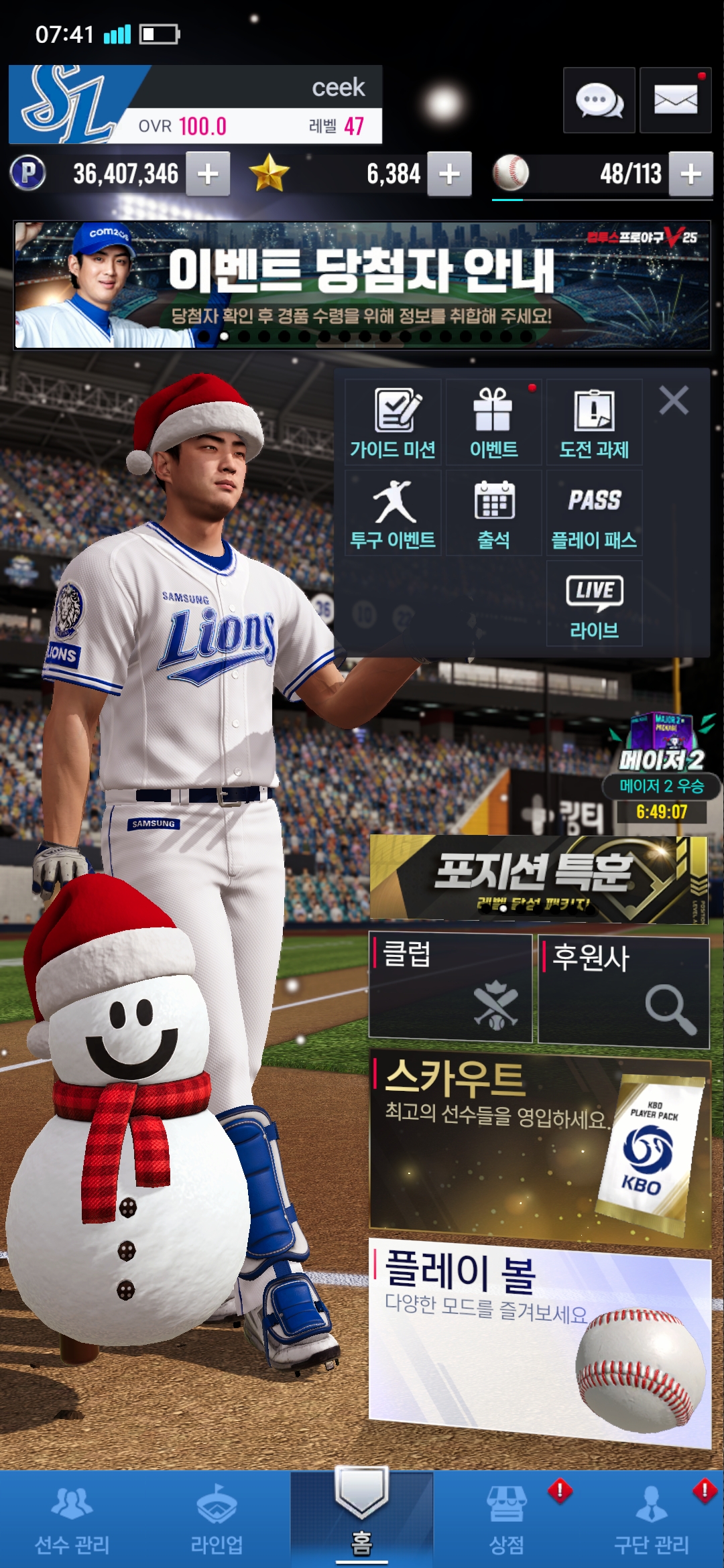This screenshot has width=724, height=1568.
Task: Open the chat speech bubble icon
Action: click(599, 101)
